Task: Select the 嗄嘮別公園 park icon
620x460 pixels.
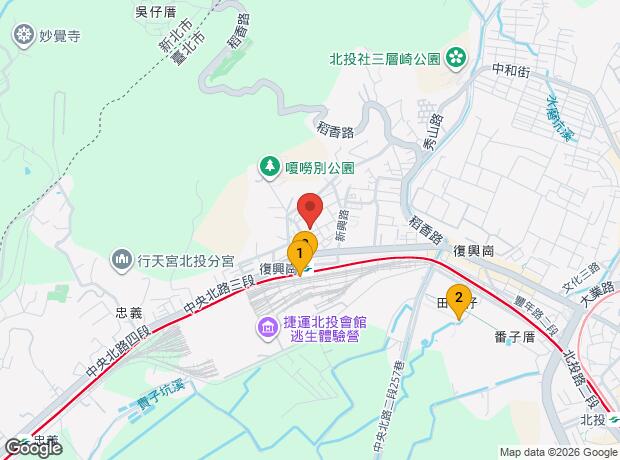Action: tap(270, 168)
